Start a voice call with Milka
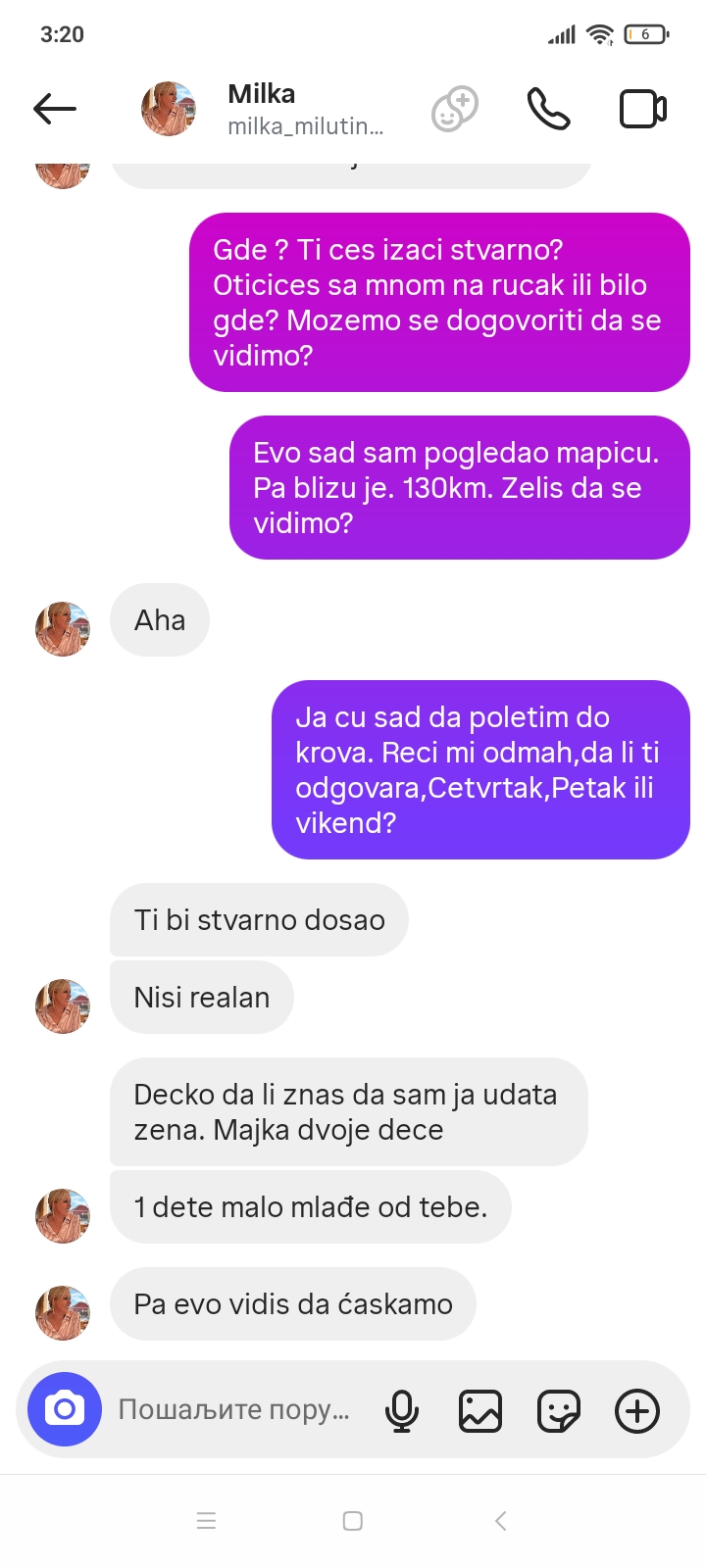 click(549, 109)
